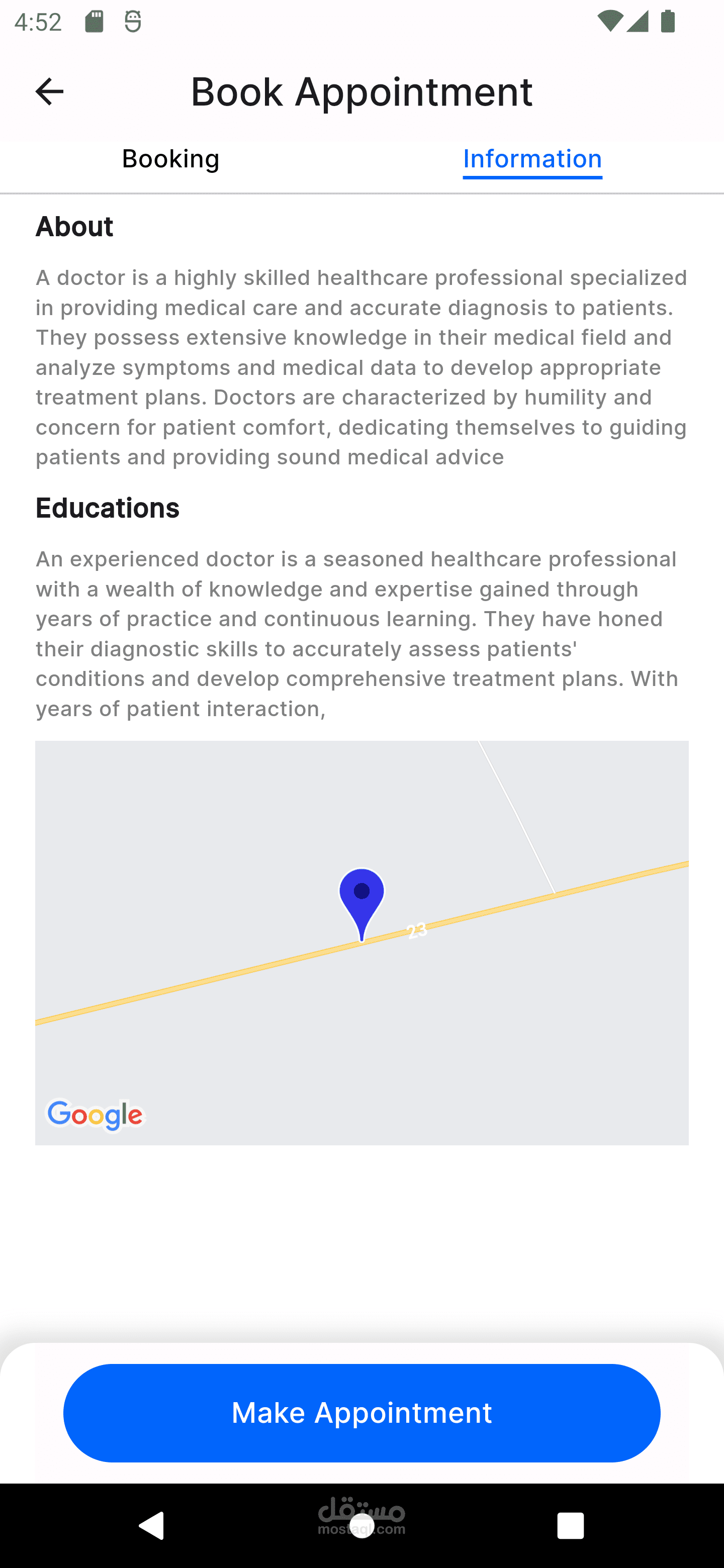This screenshot has width=724, height=1568.
Task: Tap Make Appointment button
Action: [x=361, y=1412]
